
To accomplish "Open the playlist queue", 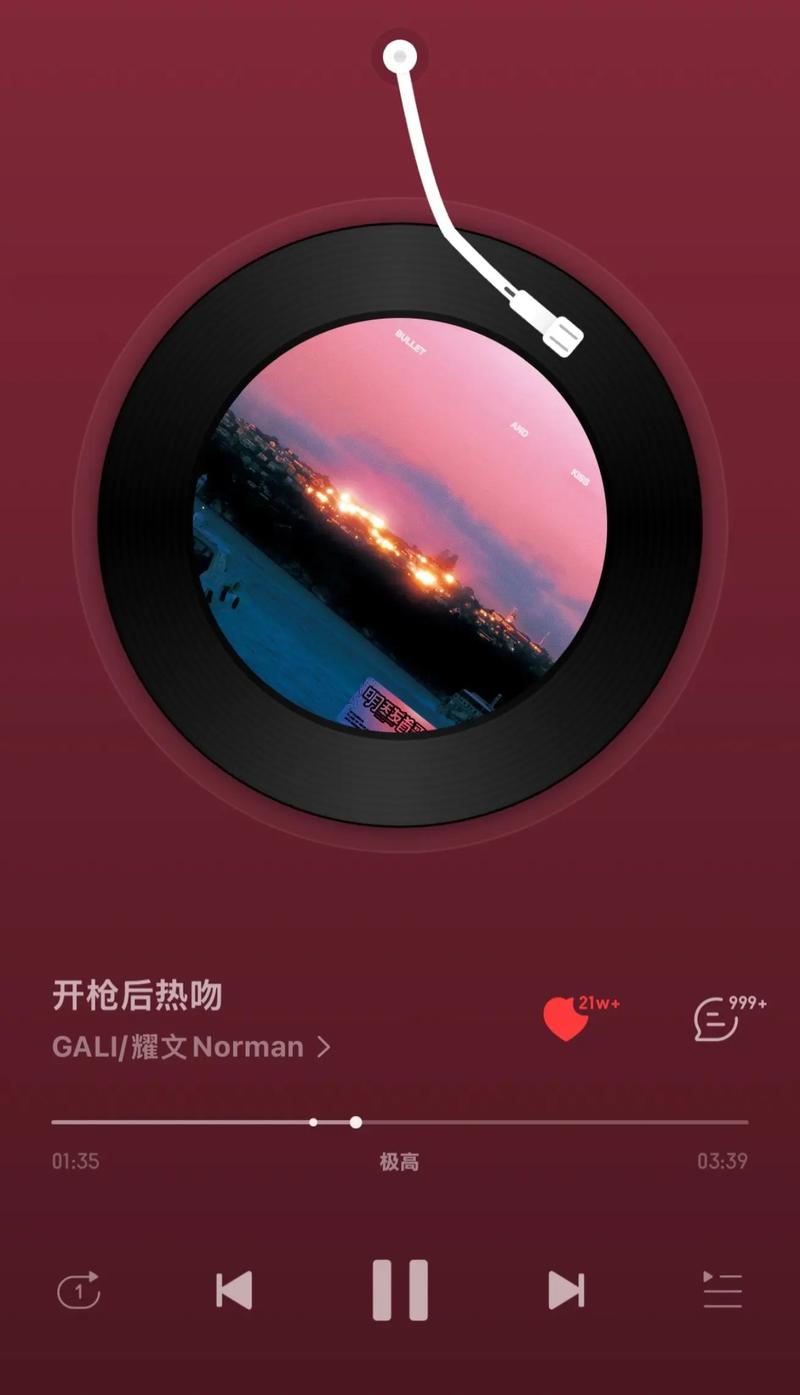I will tap(722, 1290).
